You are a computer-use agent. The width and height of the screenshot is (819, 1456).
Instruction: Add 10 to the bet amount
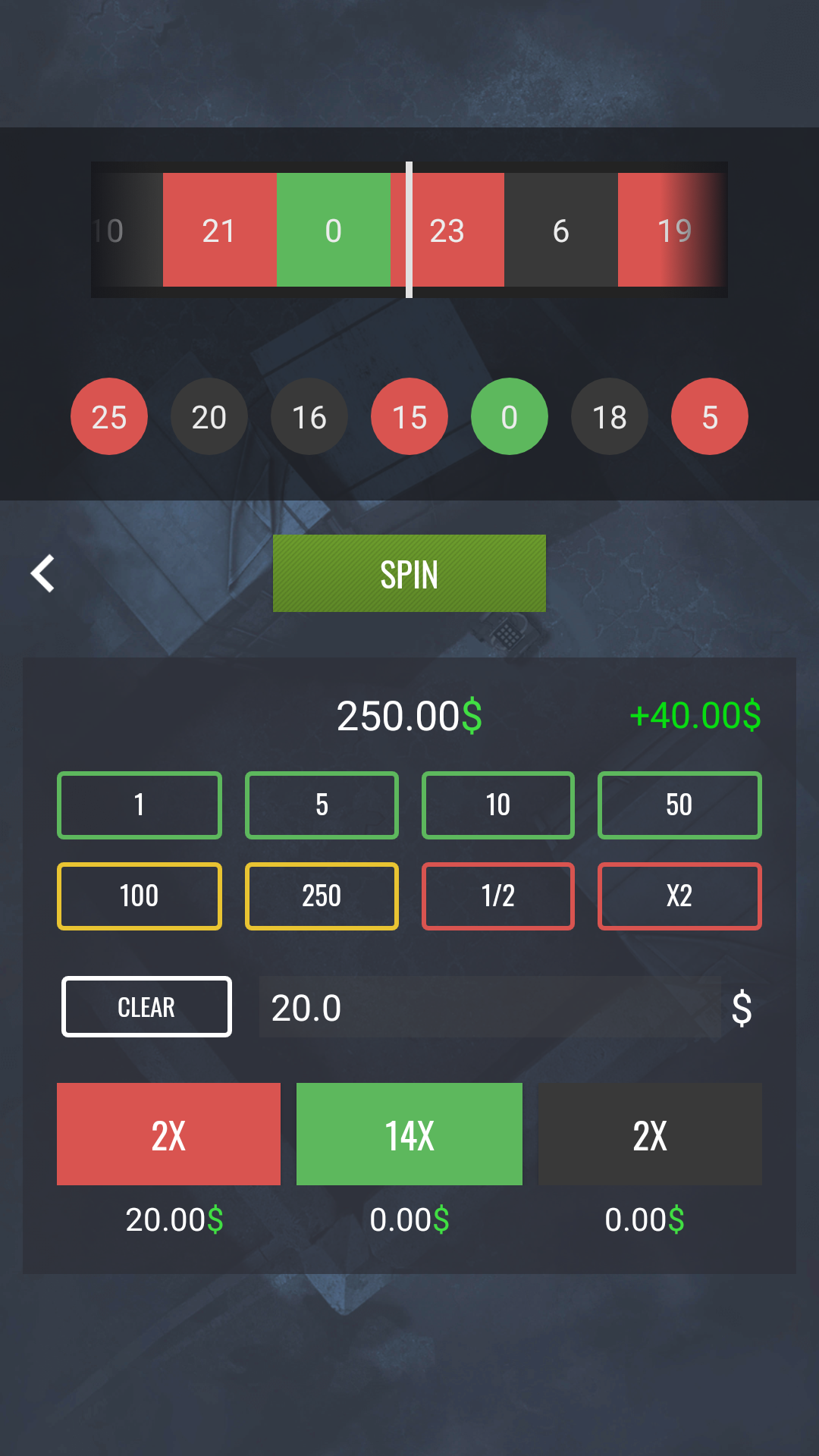point(497,805)
